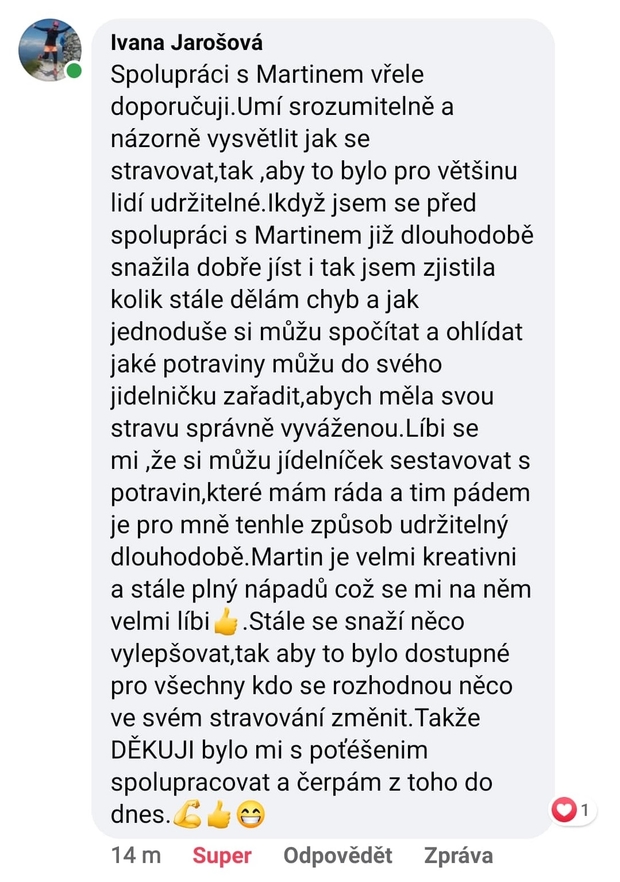Send a message using Zpráva
Viewport: 620px width, 882px height.
coord(458,856)
